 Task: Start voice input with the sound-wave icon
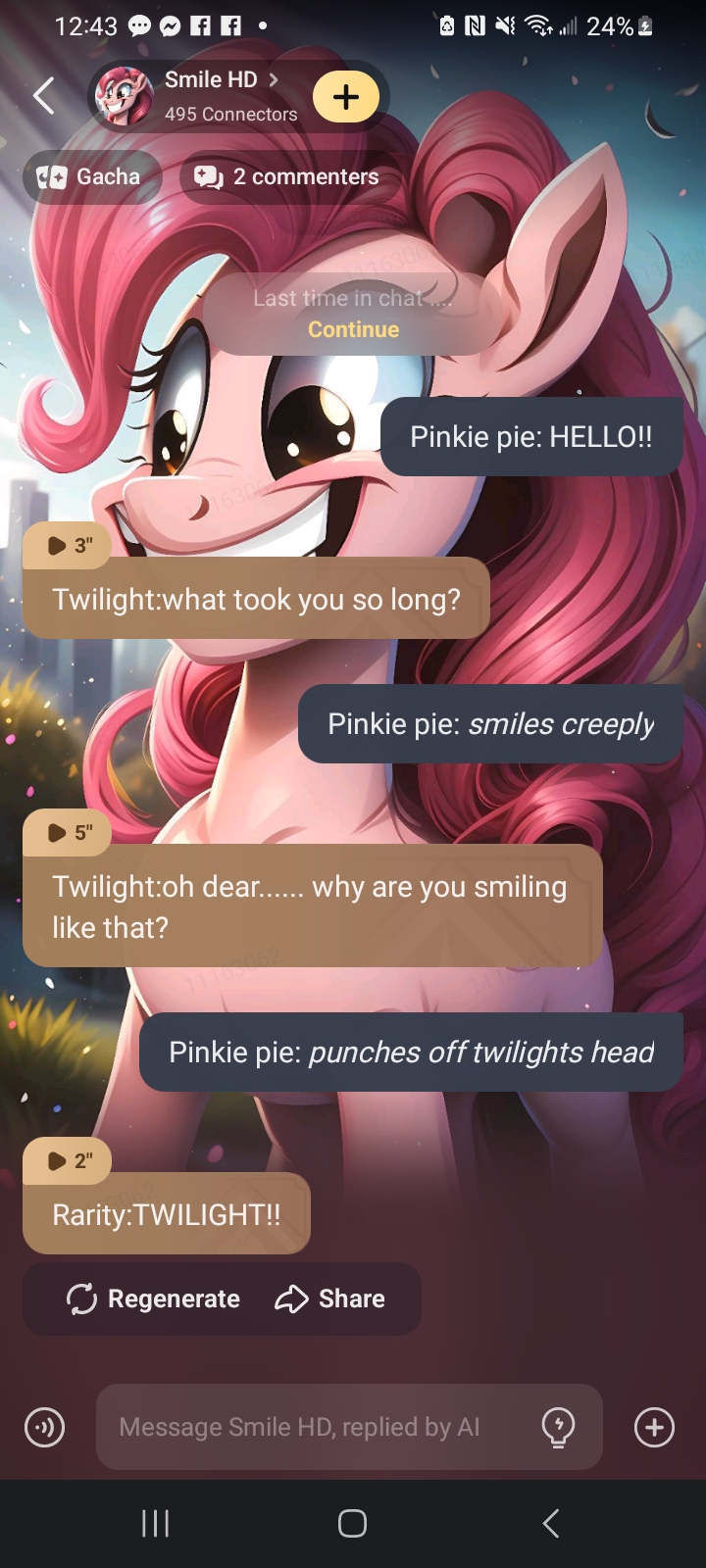tap(44, 1427)
